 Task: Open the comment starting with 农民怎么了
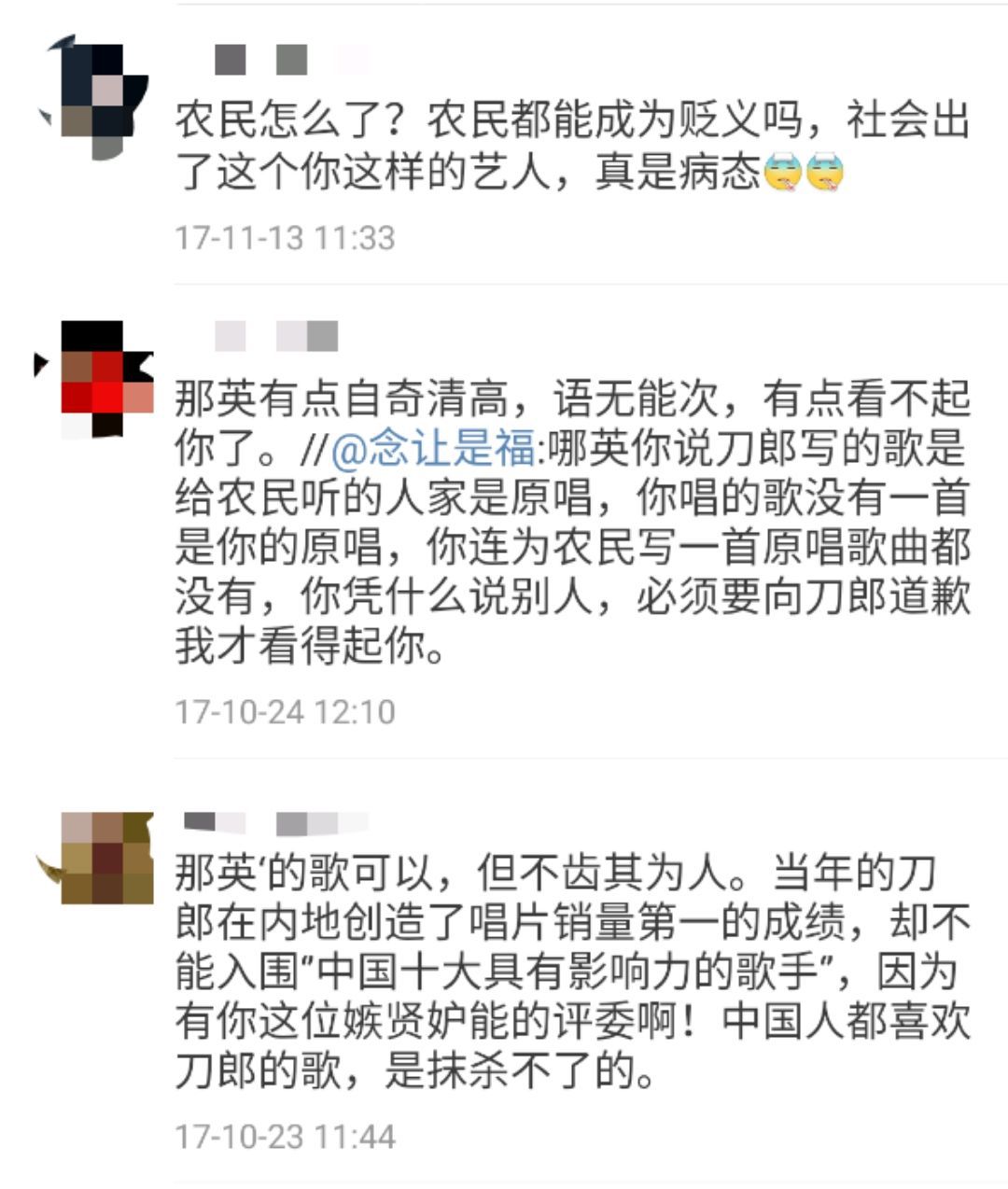571,147
